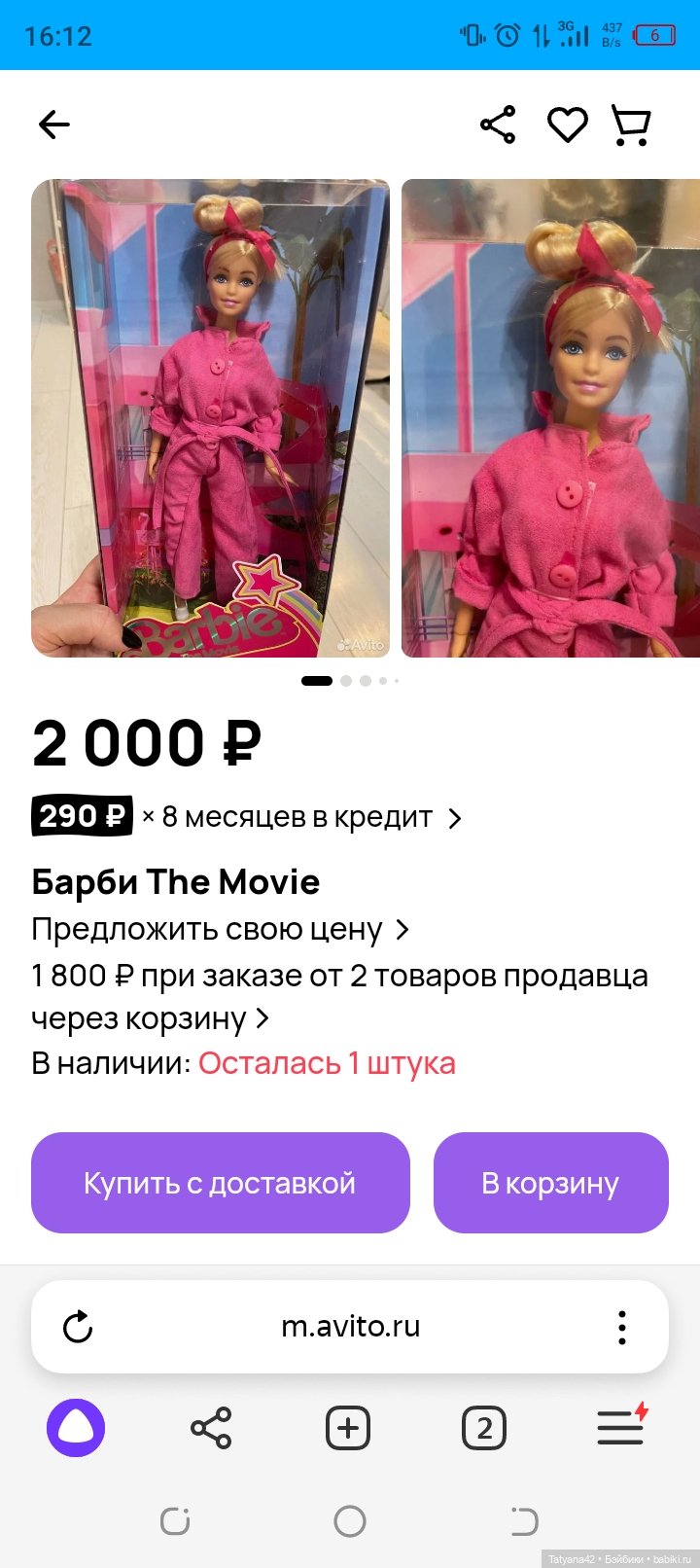The height and width of the screenshot is (1568, 700).
Task: Show the 2 open tabs
Action: tap(484, 1428)
